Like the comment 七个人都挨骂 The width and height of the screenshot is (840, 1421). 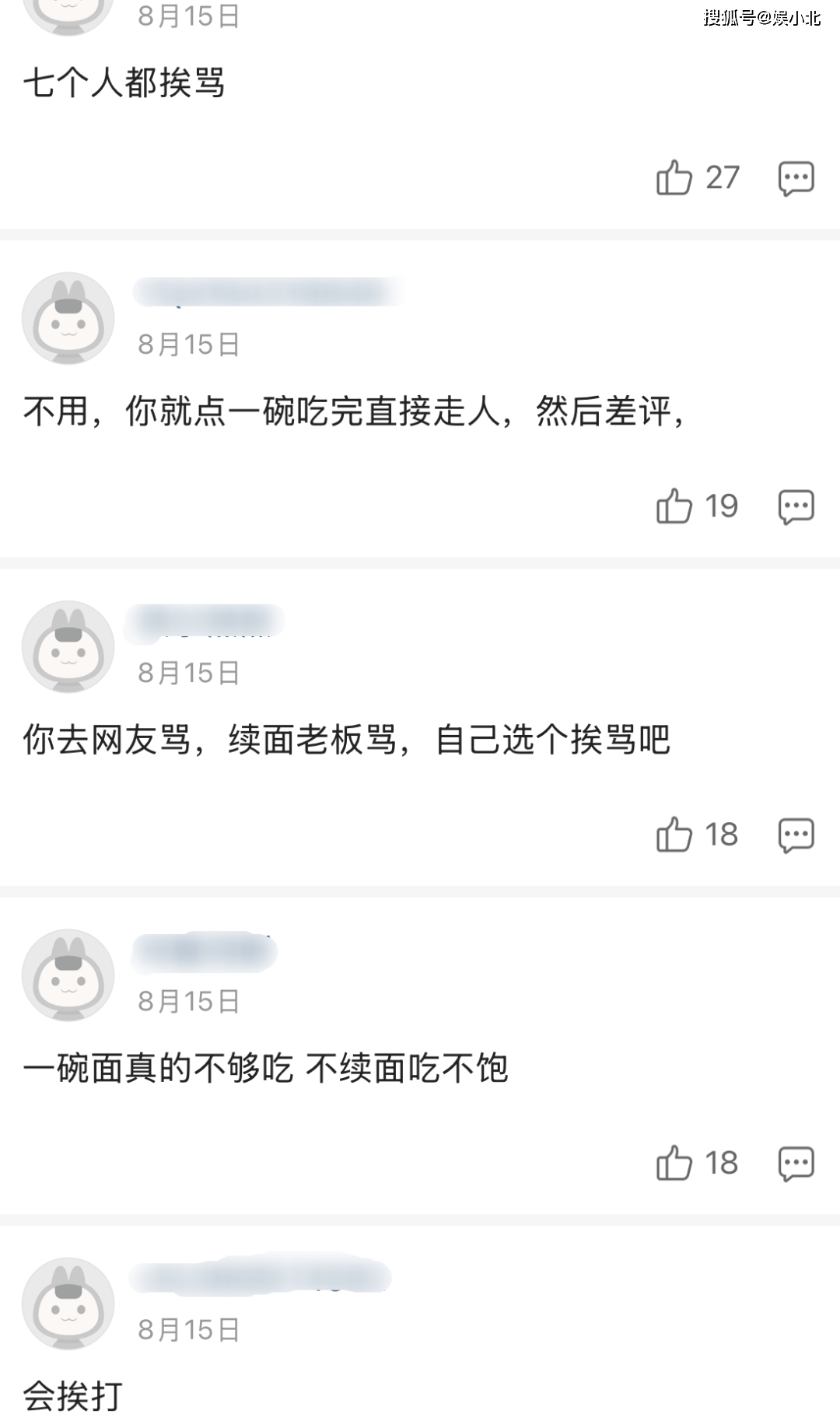pyautogui.click(x=674, y=178)
